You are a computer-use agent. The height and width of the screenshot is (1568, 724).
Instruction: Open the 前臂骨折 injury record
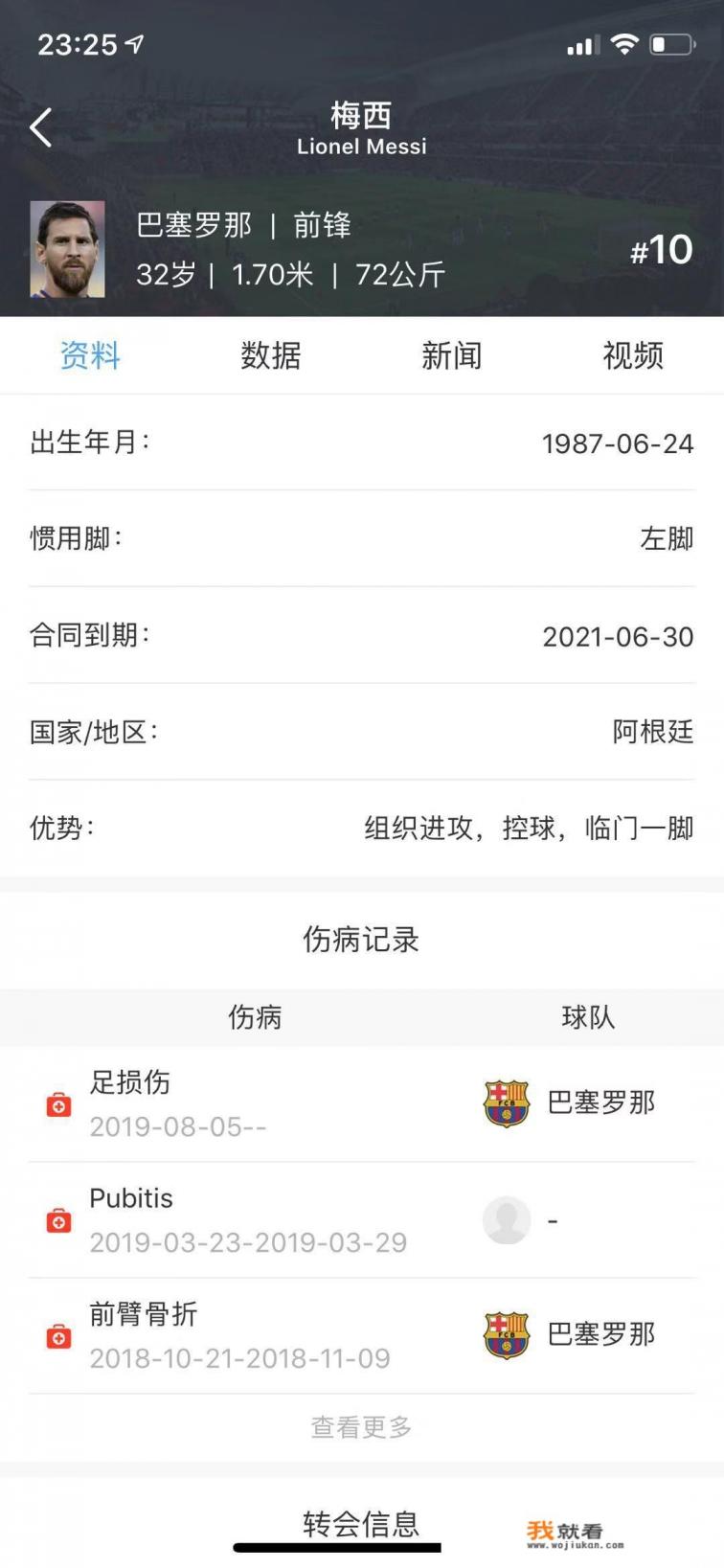click(239, 1335)
